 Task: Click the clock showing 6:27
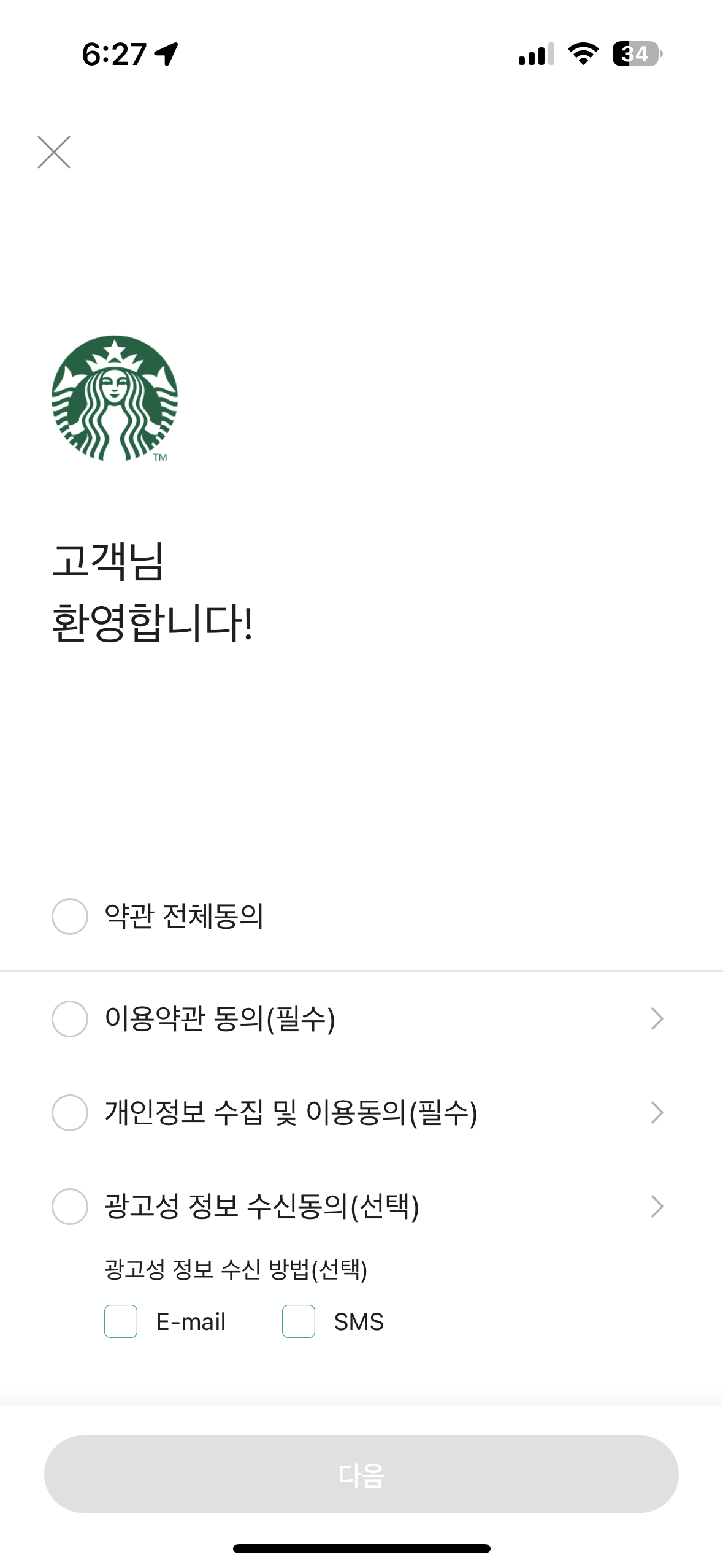(114, 54)
